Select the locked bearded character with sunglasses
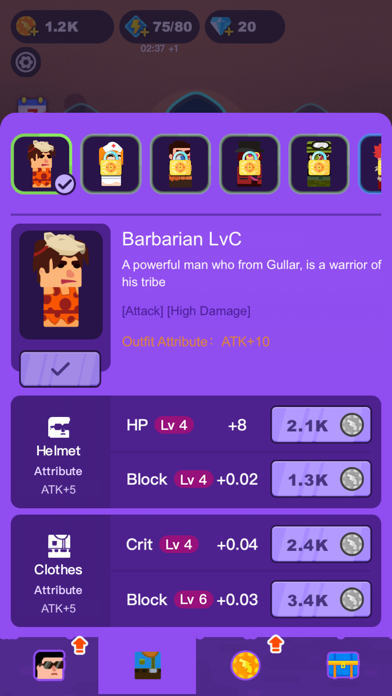Screen dimensions: 392x696 pyautogui.click(x=180, y=164)
